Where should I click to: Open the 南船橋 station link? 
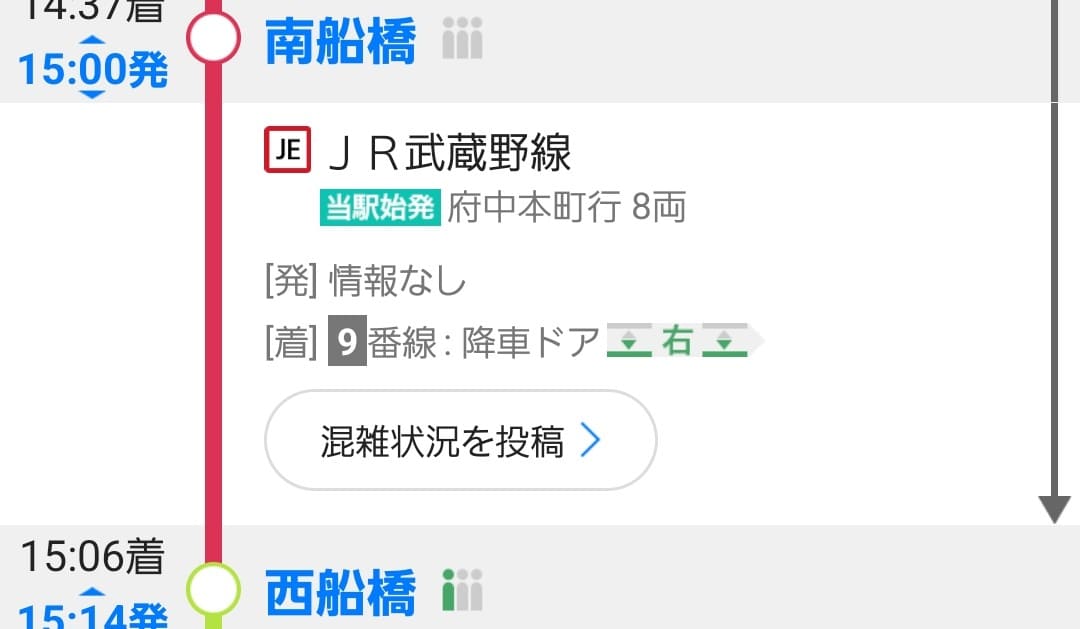340,44
